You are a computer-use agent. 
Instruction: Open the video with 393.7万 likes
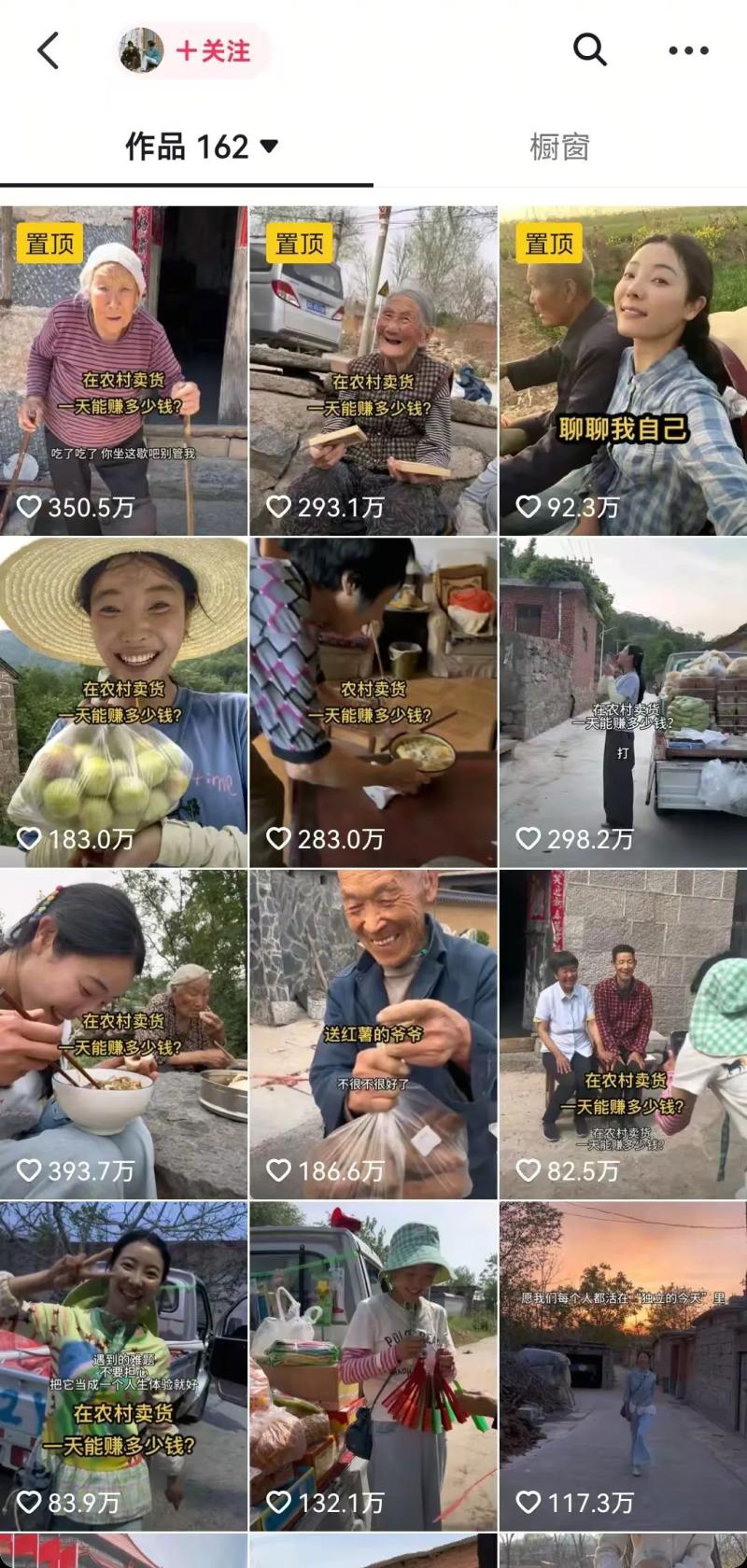123,1034
